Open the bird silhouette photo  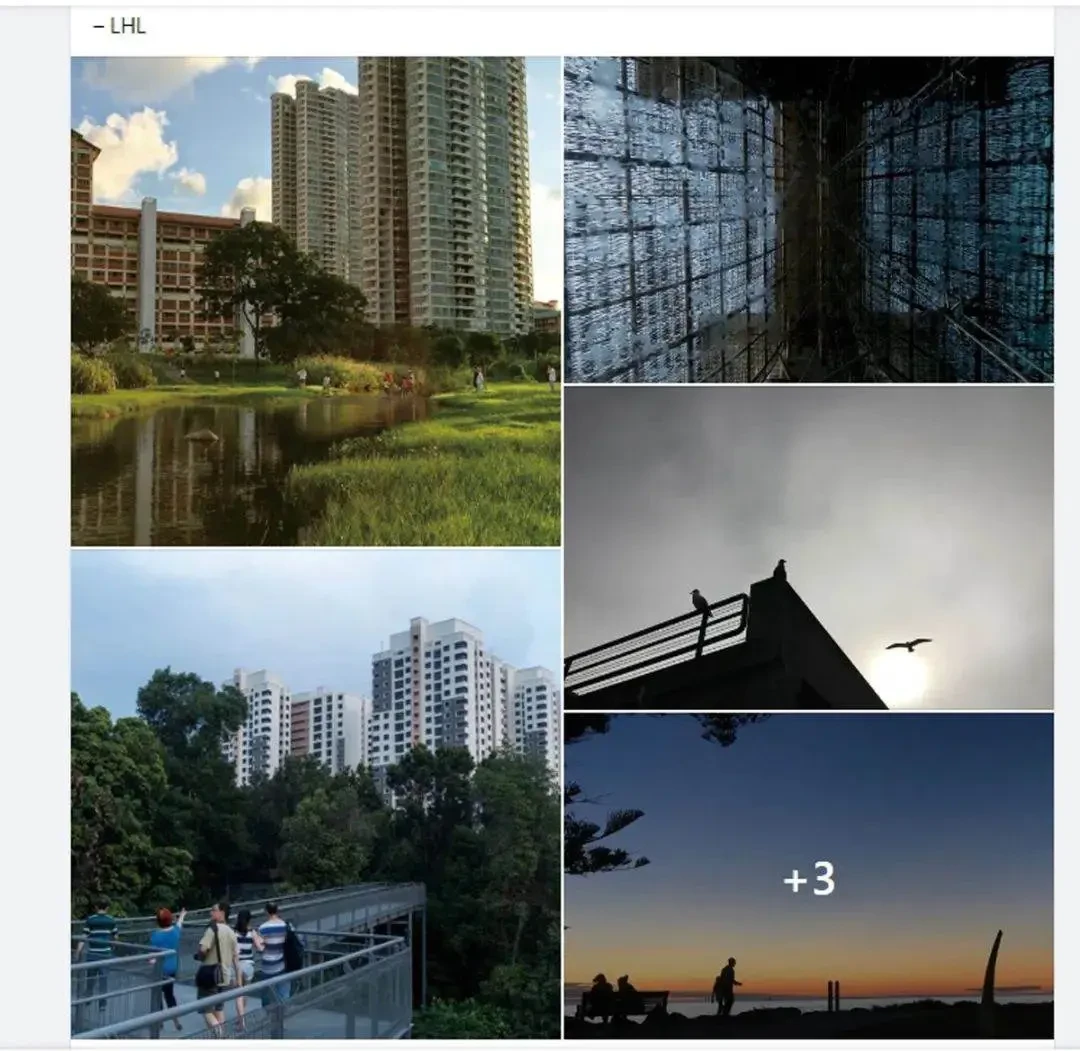[808, 547]
